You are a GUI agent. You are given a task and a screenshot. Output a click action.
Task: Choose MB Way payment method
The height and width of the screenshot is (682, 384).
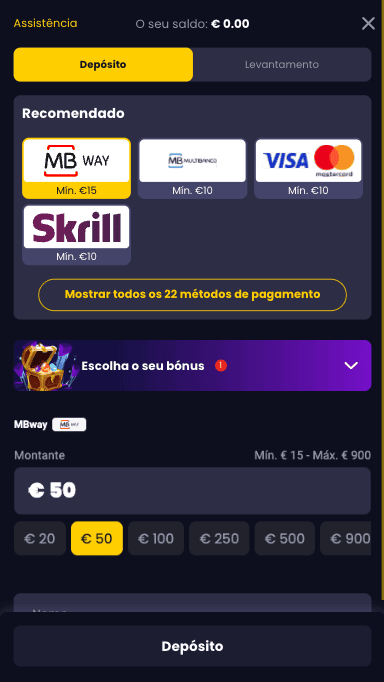pyautogui.click(x=77, y=168)
